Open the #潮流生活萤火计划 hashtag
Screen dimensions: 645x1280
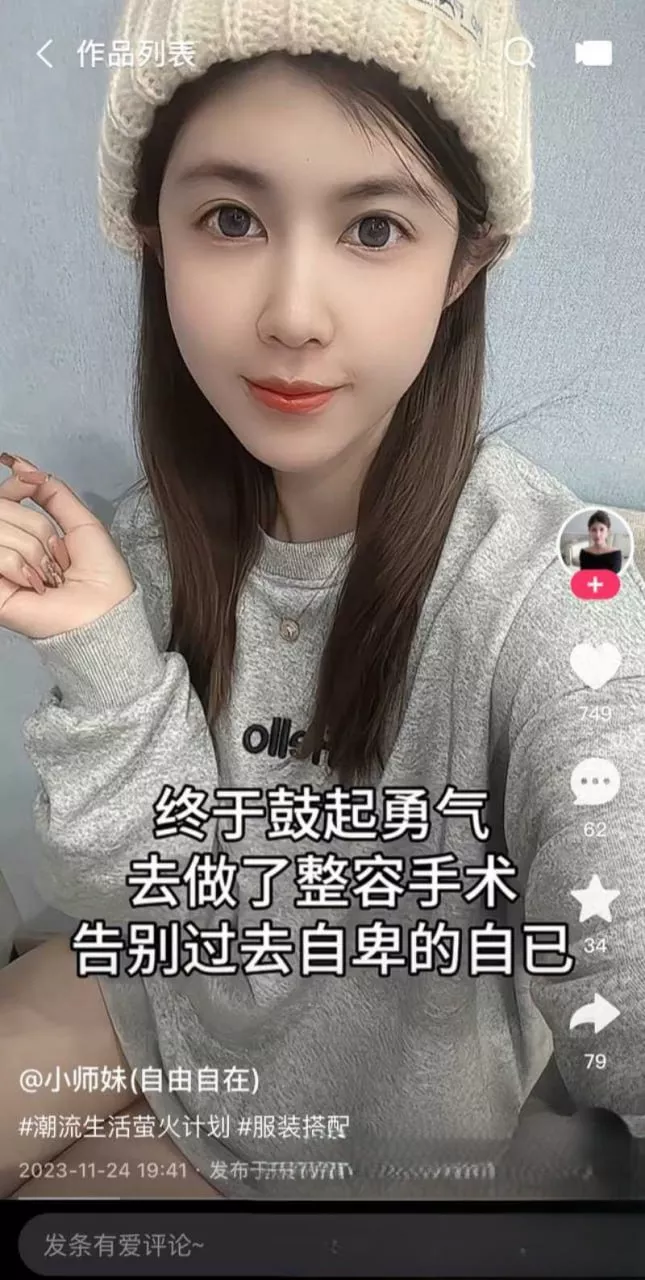click(124, 1126)
